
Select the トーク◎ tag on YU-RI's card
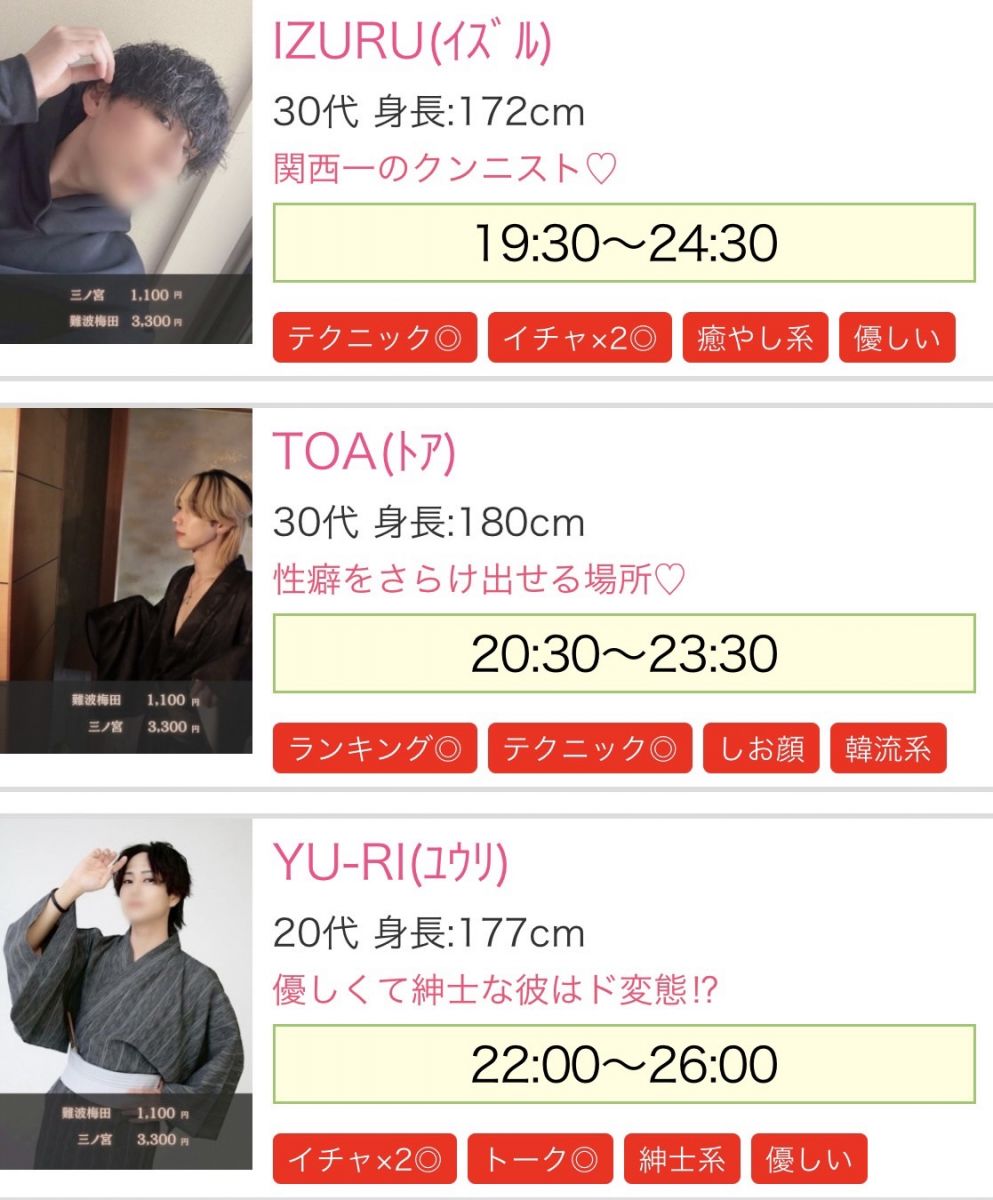tap(541, 1159)
